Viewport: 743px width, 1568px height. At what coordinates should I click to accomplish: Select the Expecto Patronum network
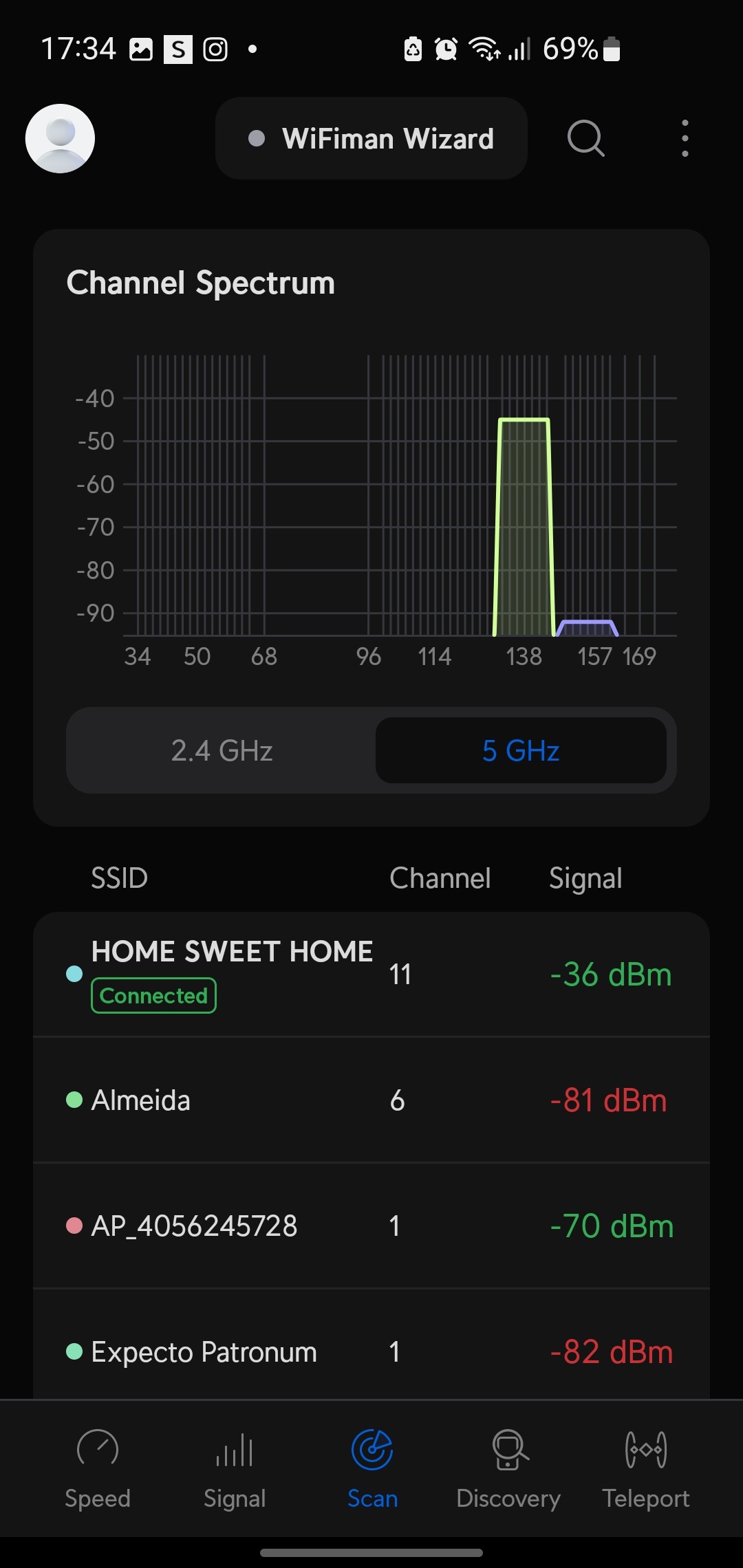pos(371,1351)
